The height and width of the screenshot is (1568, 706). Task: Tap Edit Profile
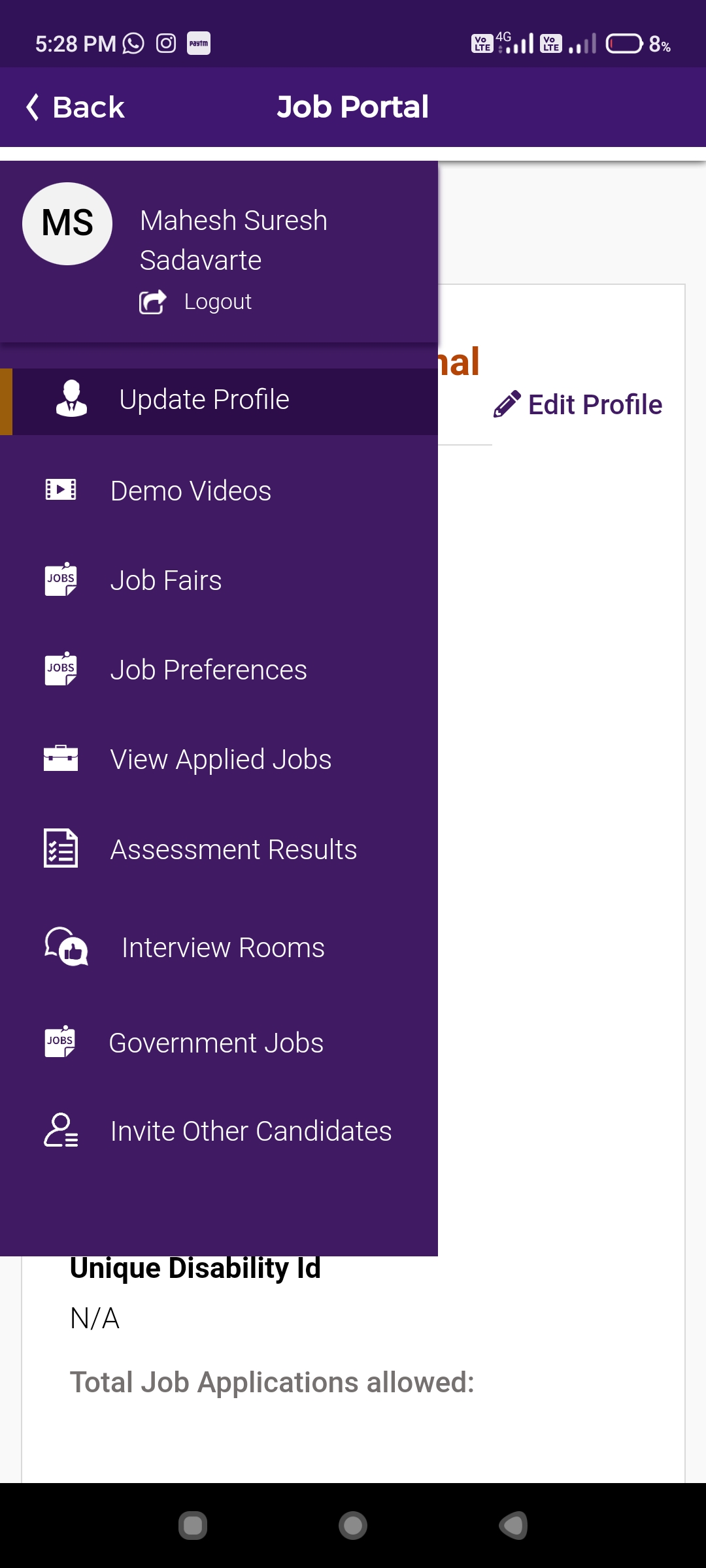pyautogui.click(x=578, y=404)
